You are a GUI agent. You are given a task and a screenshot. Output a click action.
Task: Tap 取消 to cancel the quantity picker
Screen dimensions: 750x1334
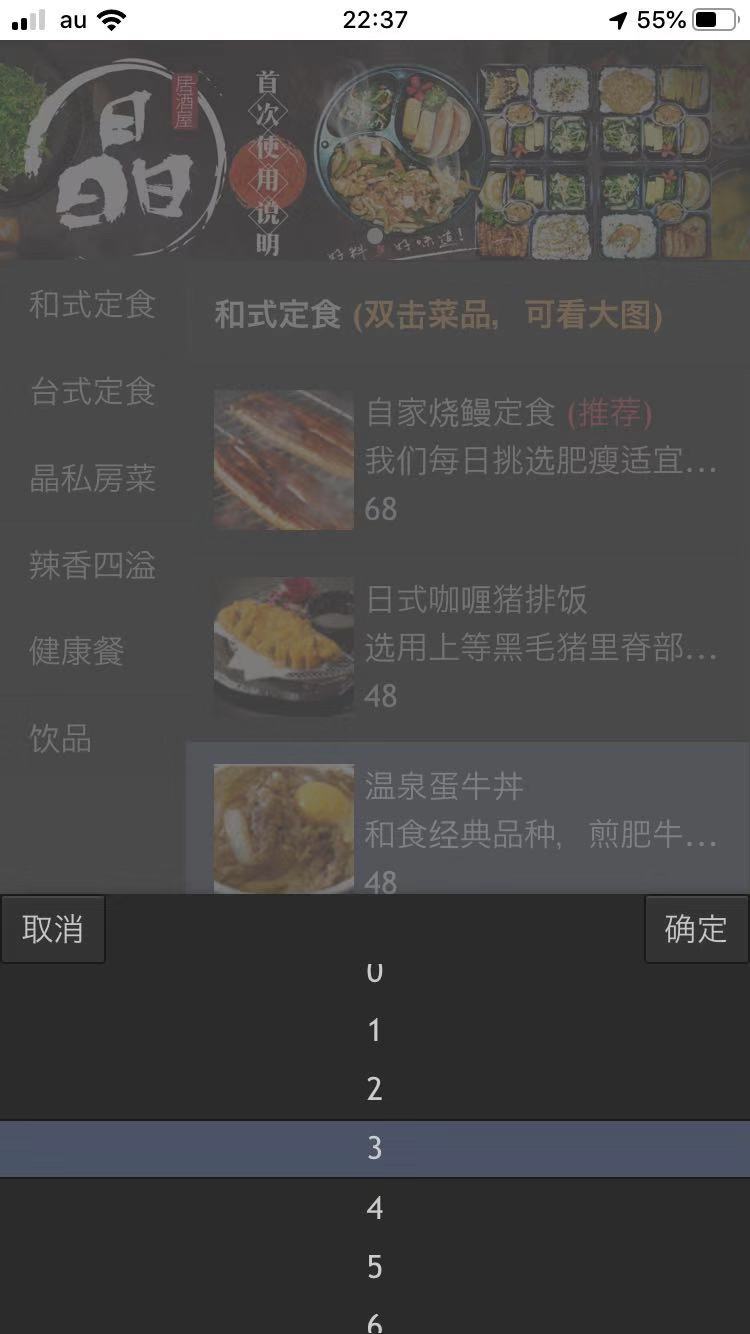pyautogui.click(x=52, y=929)
